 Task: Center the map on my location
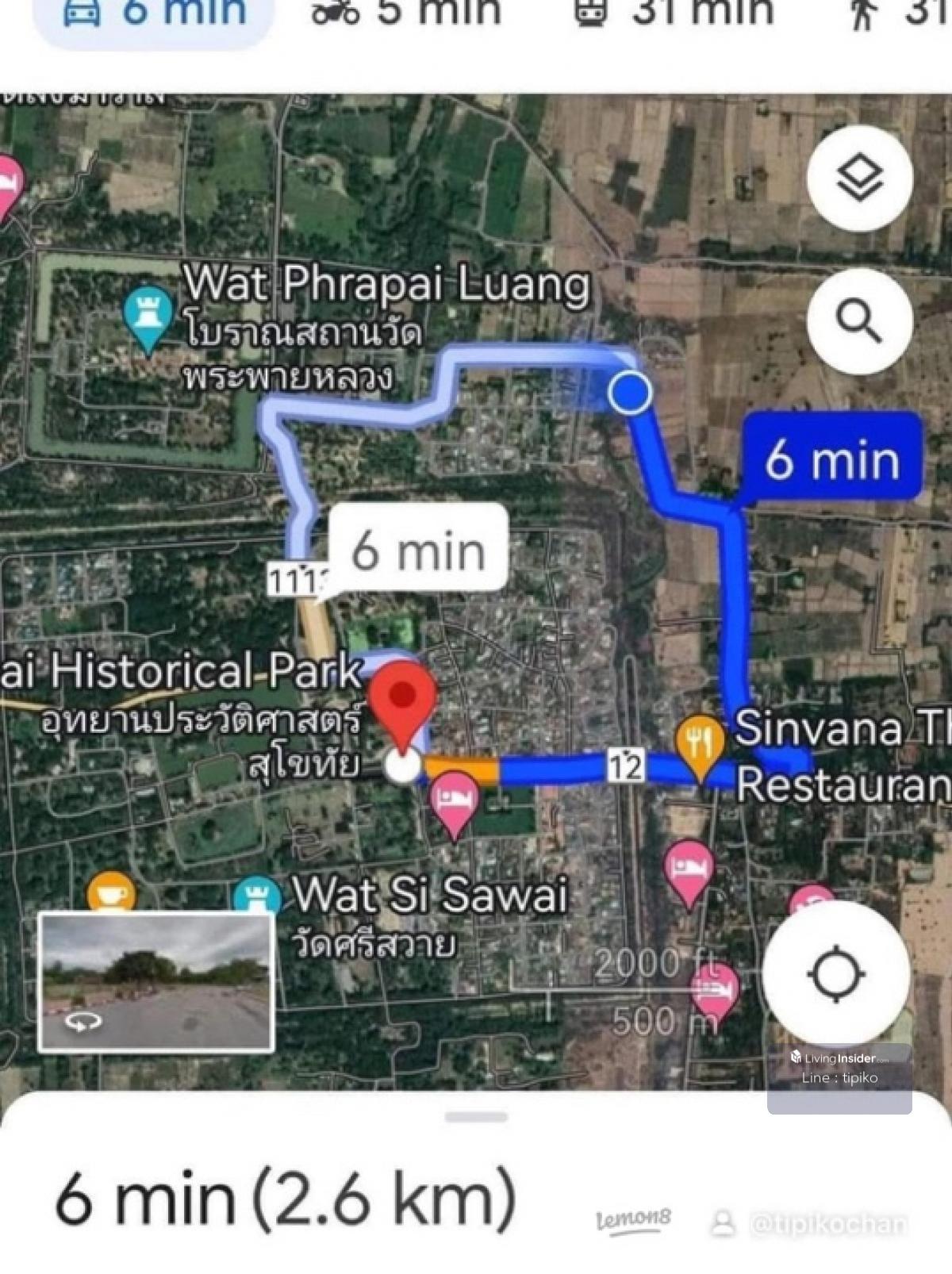pos(836,973)
